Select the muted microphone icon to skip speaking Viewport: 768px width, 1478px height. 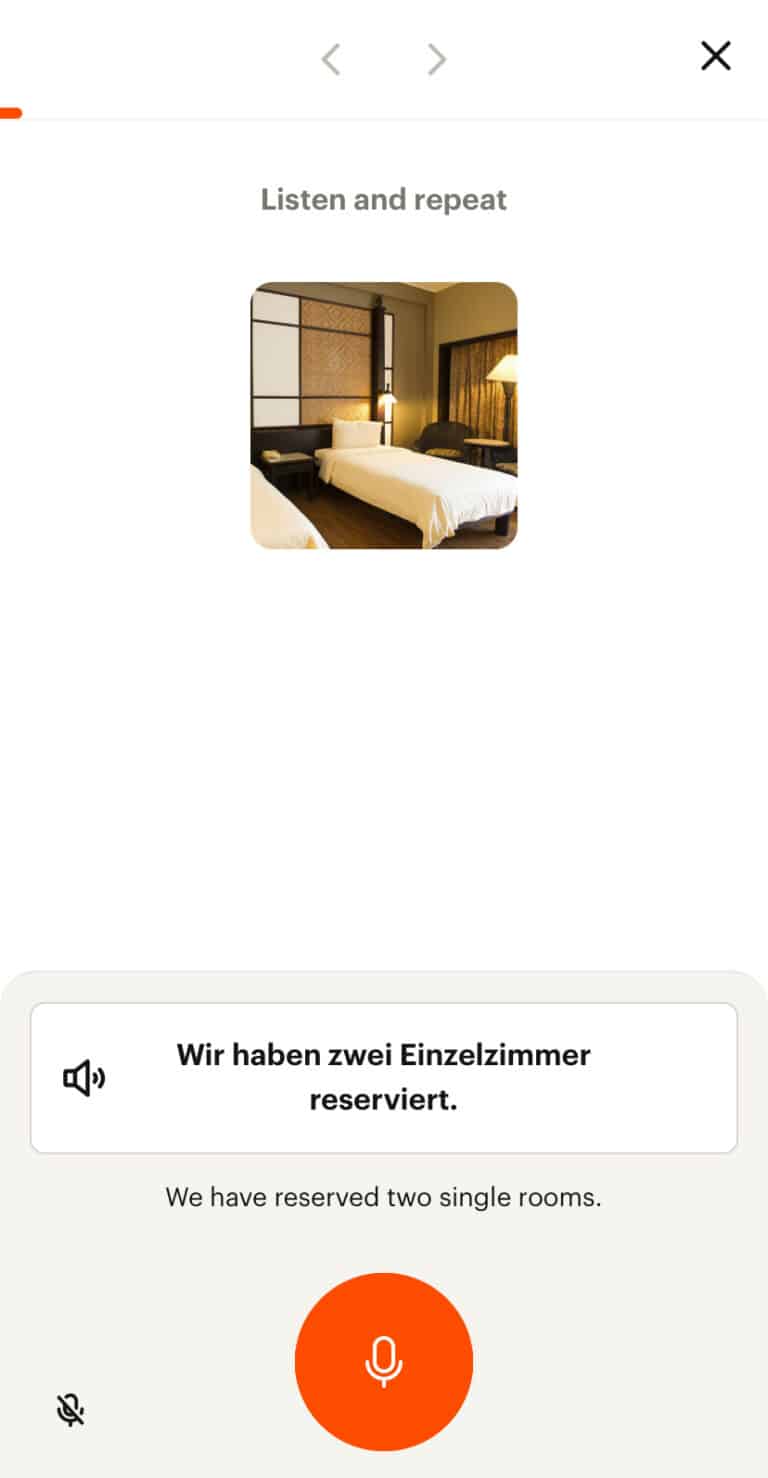pyautogui.click(x=70, y=1410)
